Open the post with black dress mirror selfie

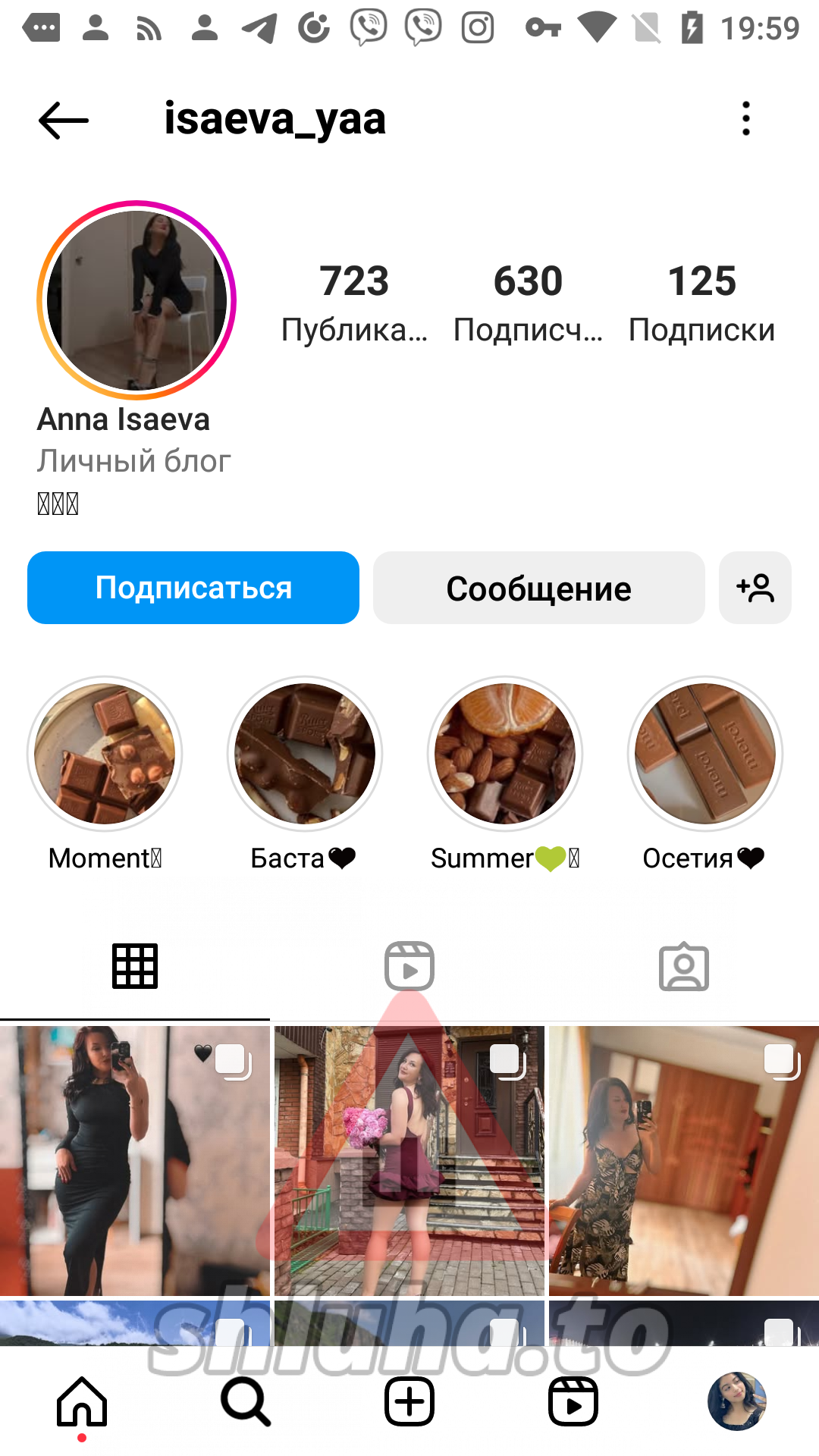(x=135, y=1160)
